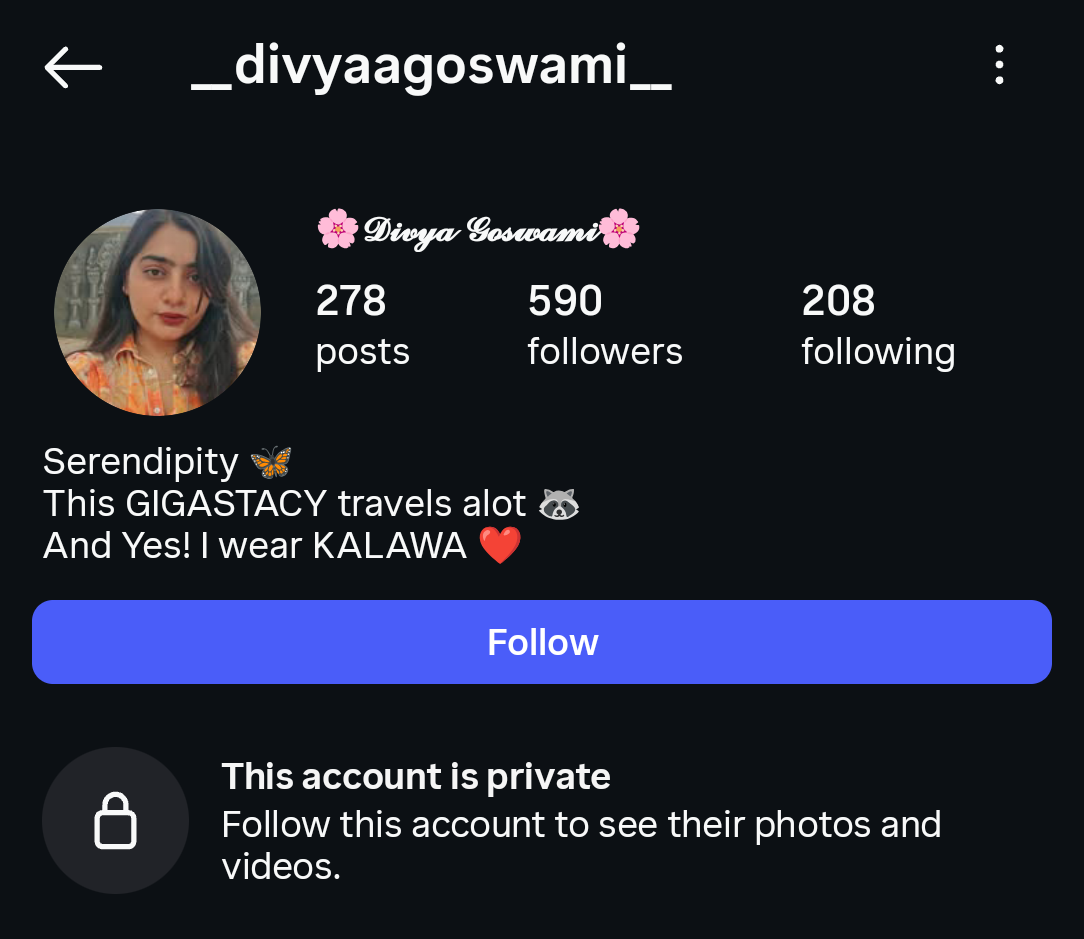Open the three-dot overflow menu
This screenshot has height=939, width=1084.
(998, 65)
